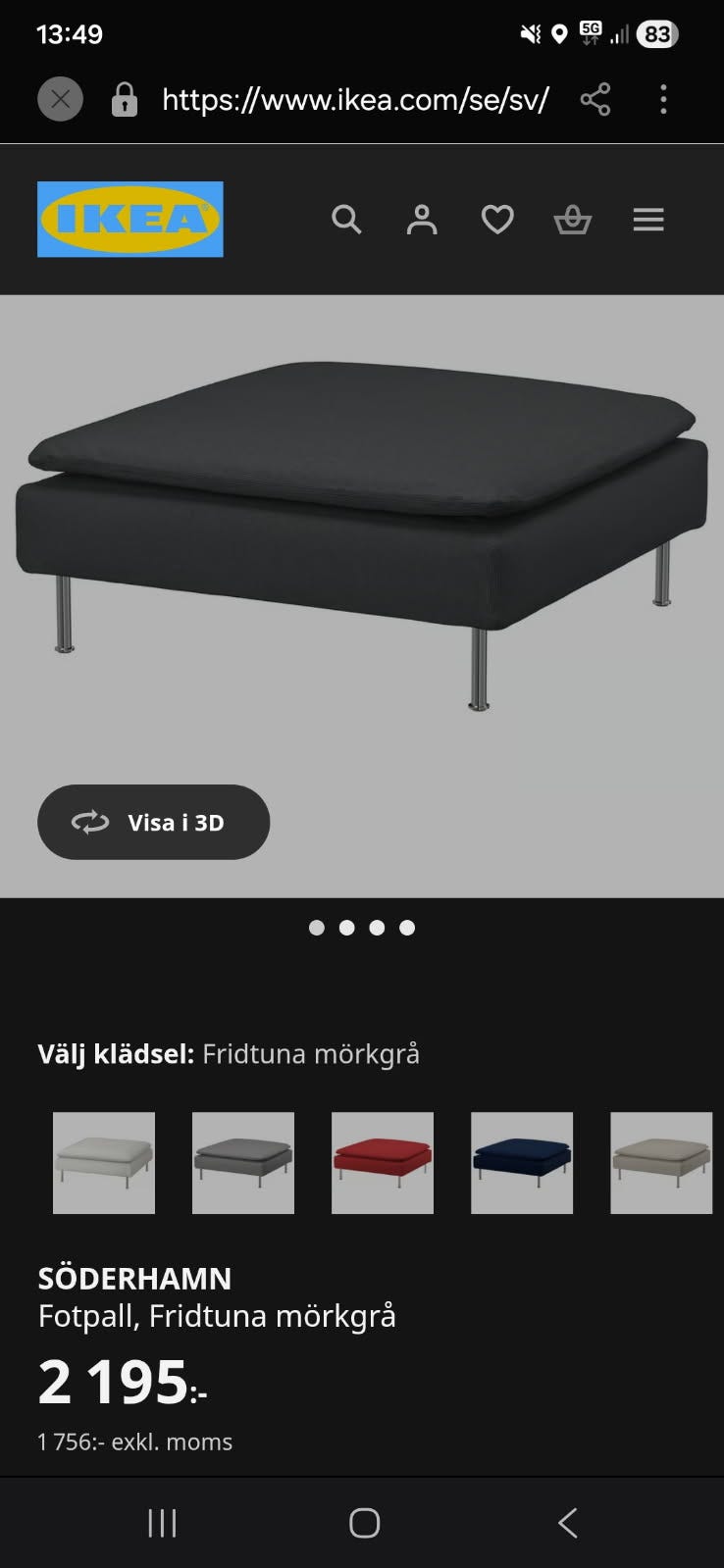The image size is (724, 1568).
Task: Choose the white footstool cover option
Action: click(104, 1163)
